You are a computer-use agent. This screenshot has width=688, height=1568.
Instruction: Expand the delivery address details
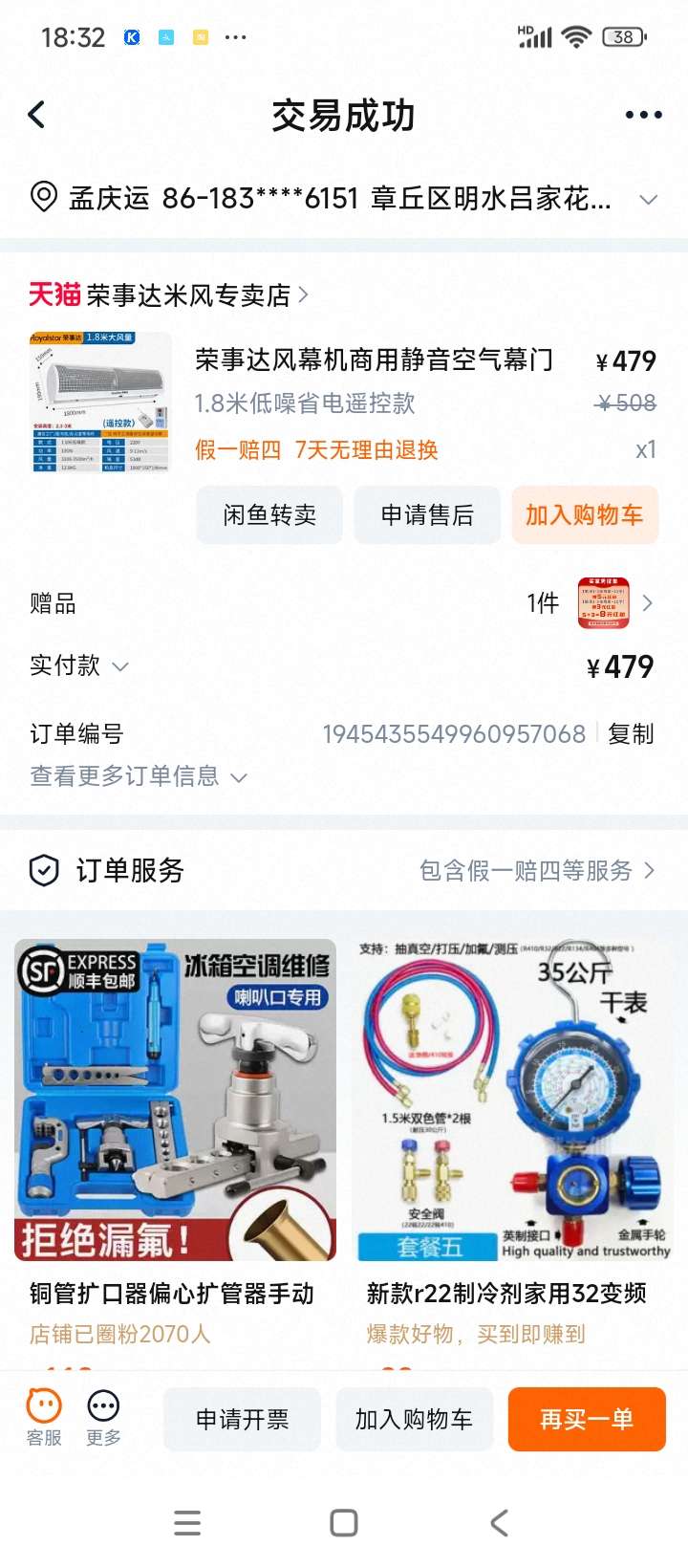tap(648, 200)
